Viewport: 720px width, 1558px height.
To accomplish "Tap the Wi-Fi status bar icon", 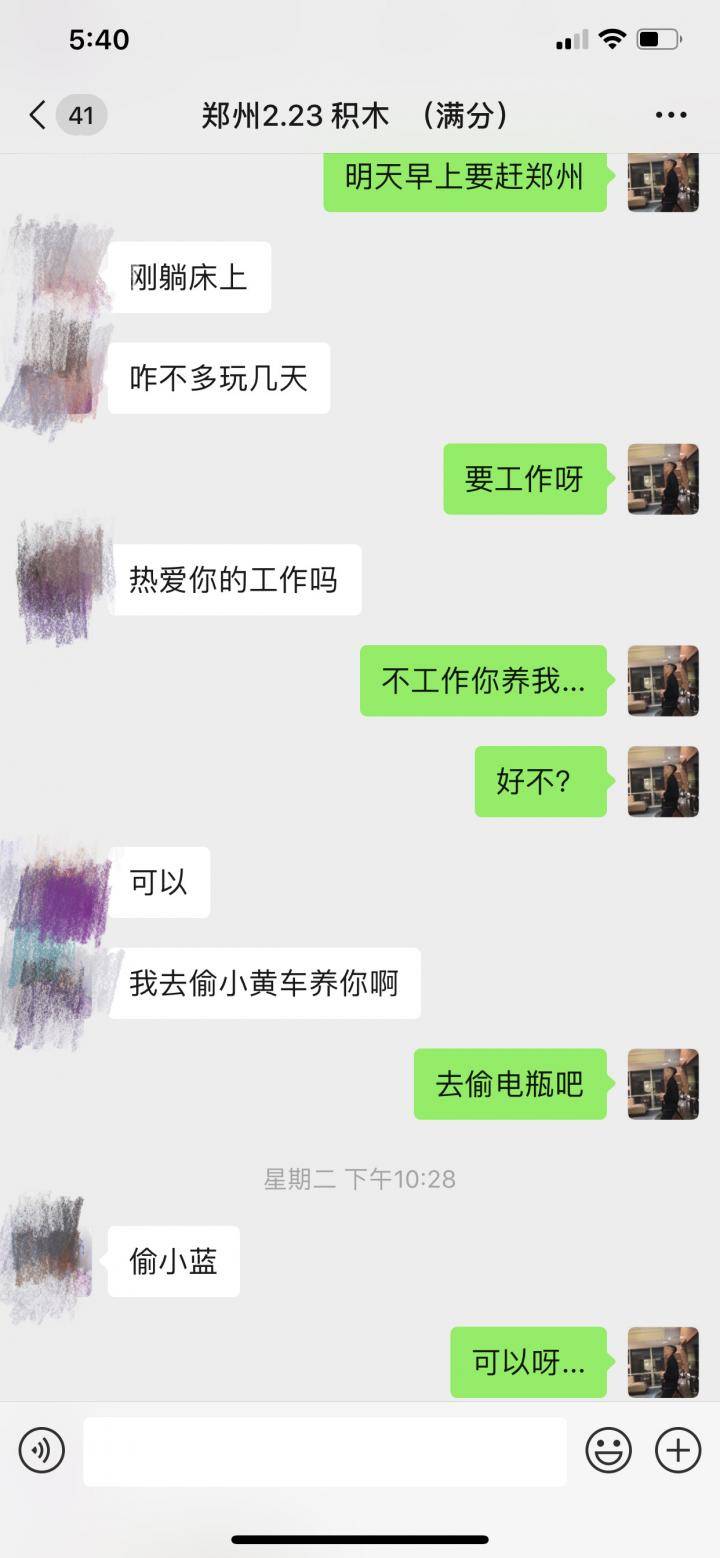I will coord(610,36).
